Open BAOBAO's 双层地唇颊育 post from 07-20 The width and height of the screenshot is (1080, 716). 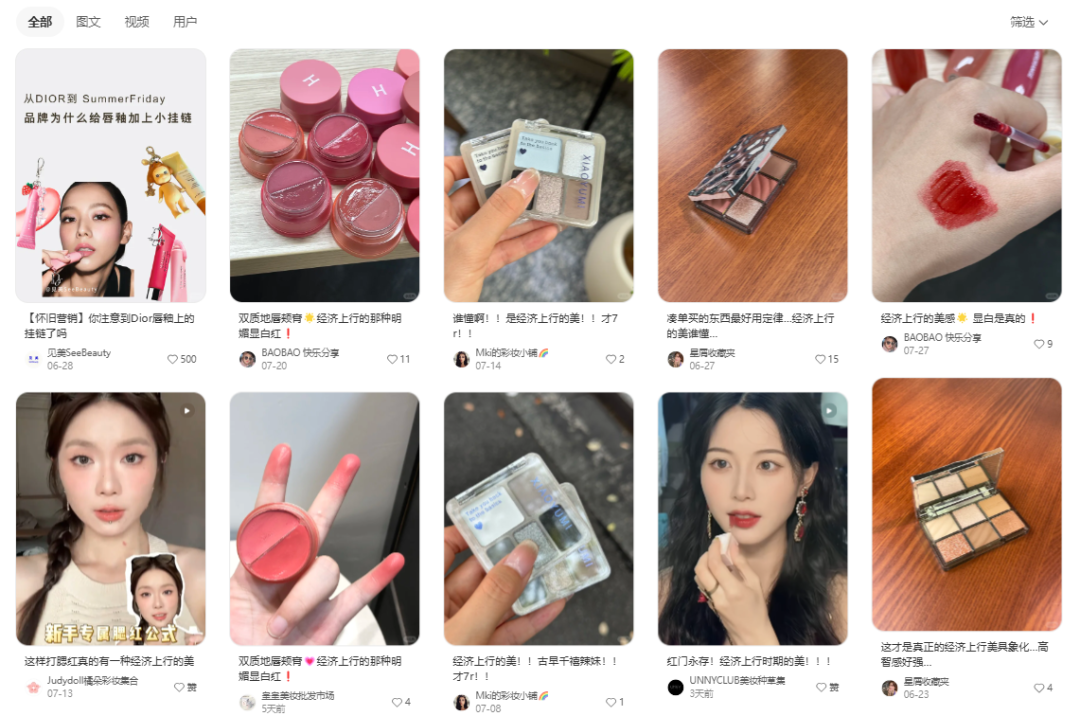(324, 175)
